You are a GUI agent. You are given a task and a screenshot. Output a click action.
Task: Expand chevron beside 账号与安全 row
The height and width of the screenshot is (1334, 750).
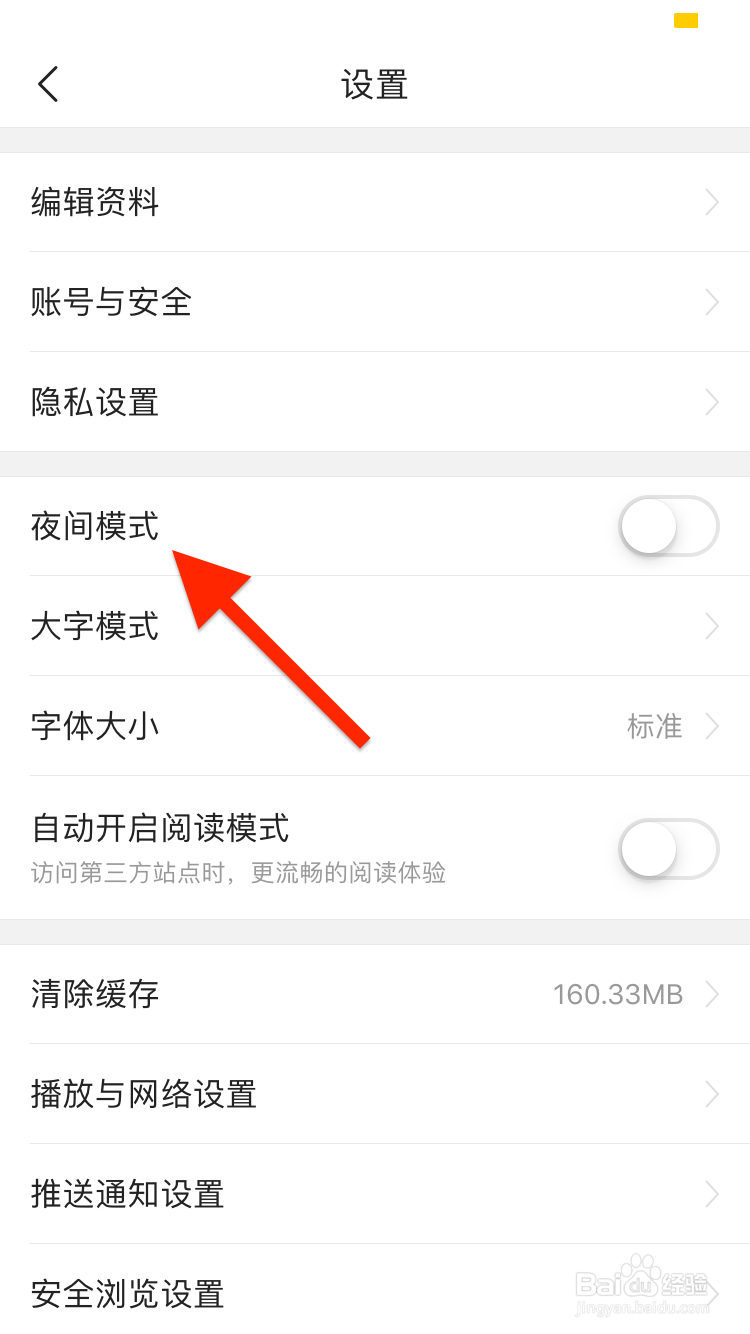[x=712, y=302]
